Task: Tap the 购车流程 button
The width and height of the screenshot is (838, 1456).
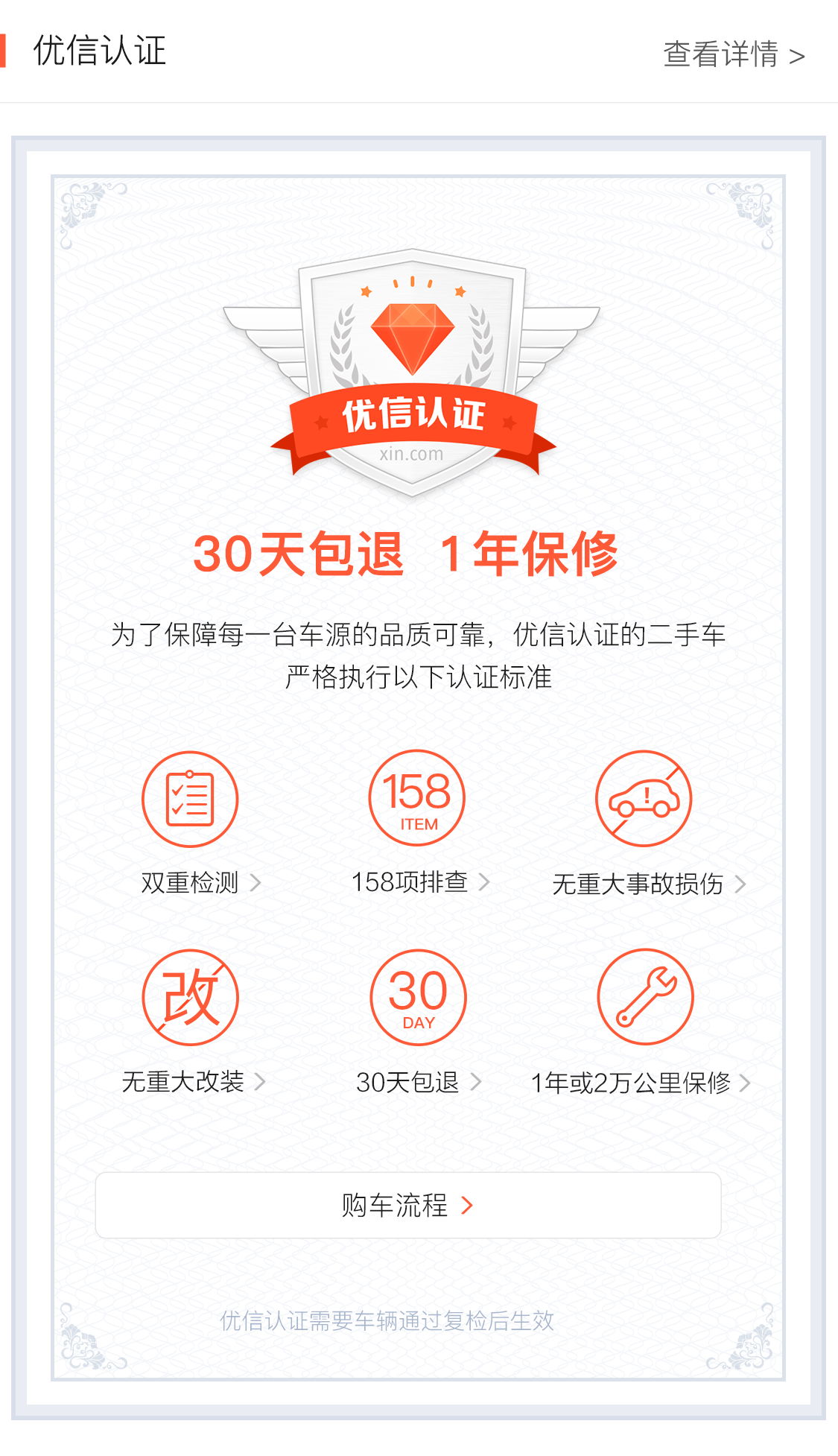Action: [408, 1205]
